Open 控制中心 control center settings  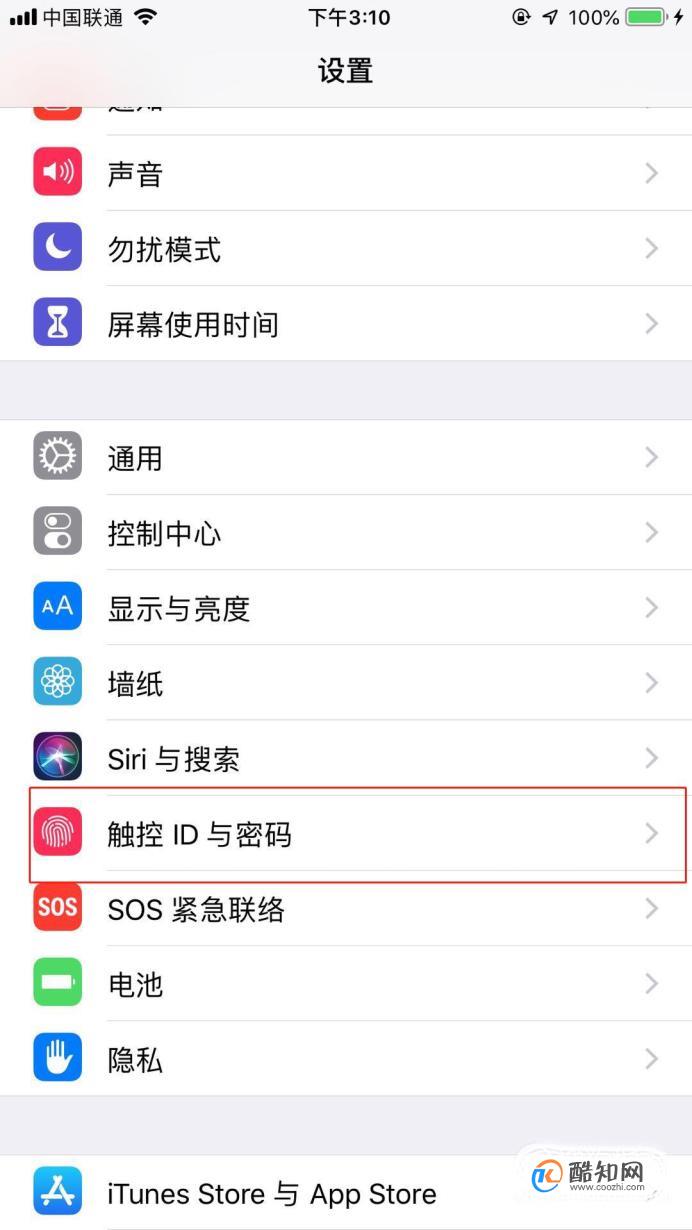346,532
